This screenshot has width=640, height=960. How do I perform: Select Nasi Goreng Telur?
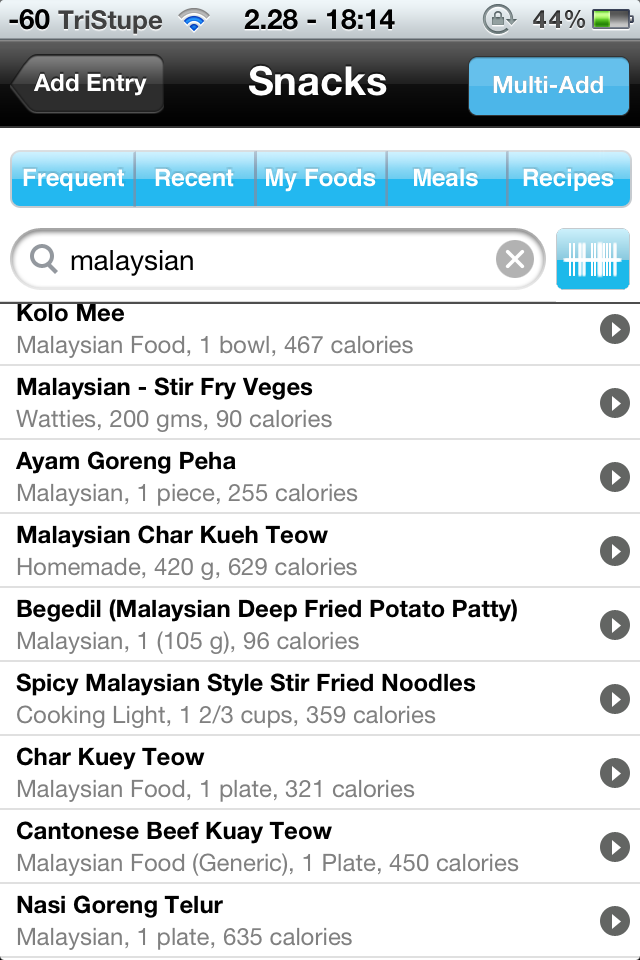[x=300, y=921]
